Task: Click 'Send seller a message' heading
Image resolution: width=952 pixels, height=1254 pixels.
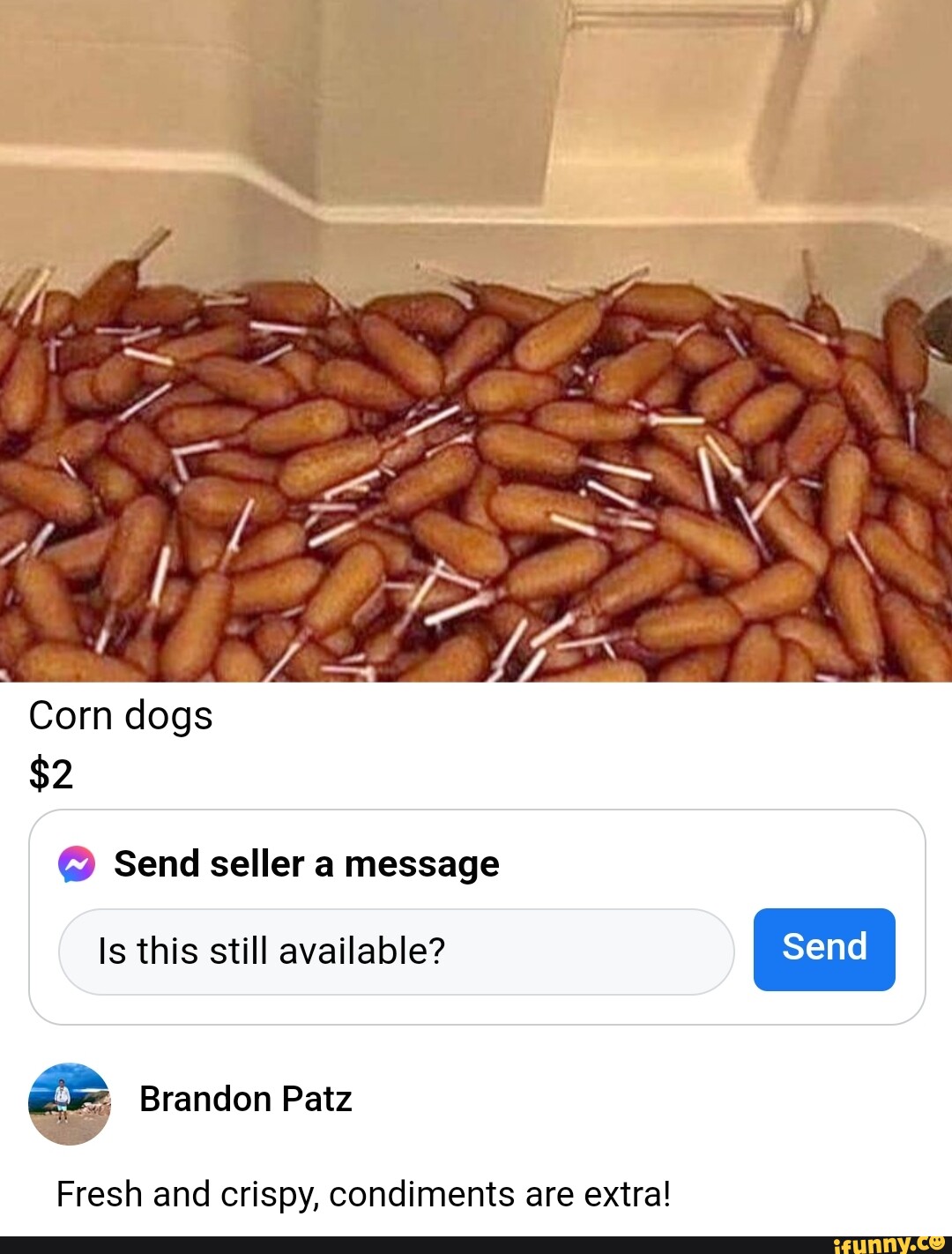Action: tap(304, 864)
